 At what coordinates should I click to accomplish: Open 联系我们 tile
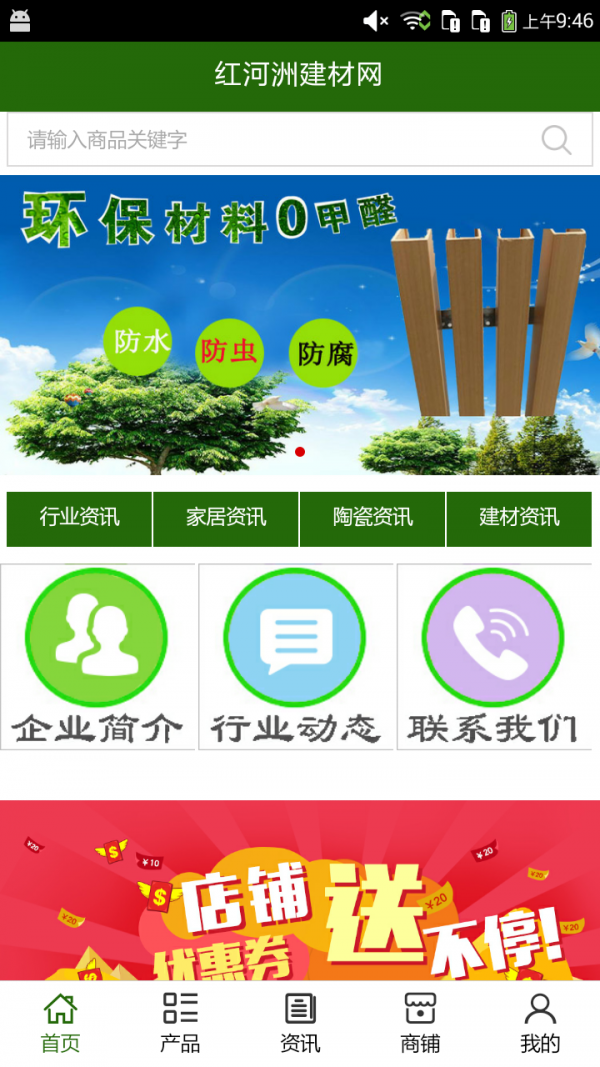tap(494, 656)
